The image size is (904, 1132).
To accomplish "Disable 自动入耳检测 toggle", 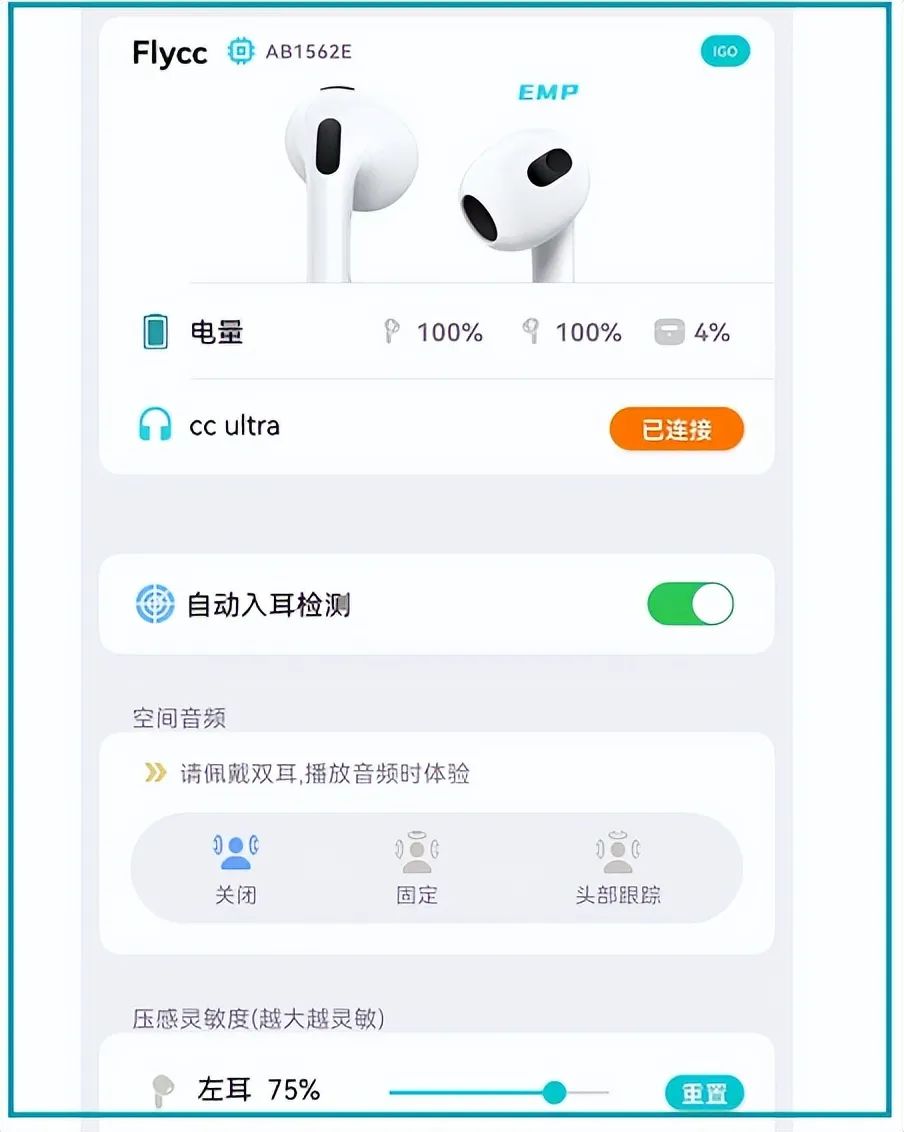I will (690, 604).
